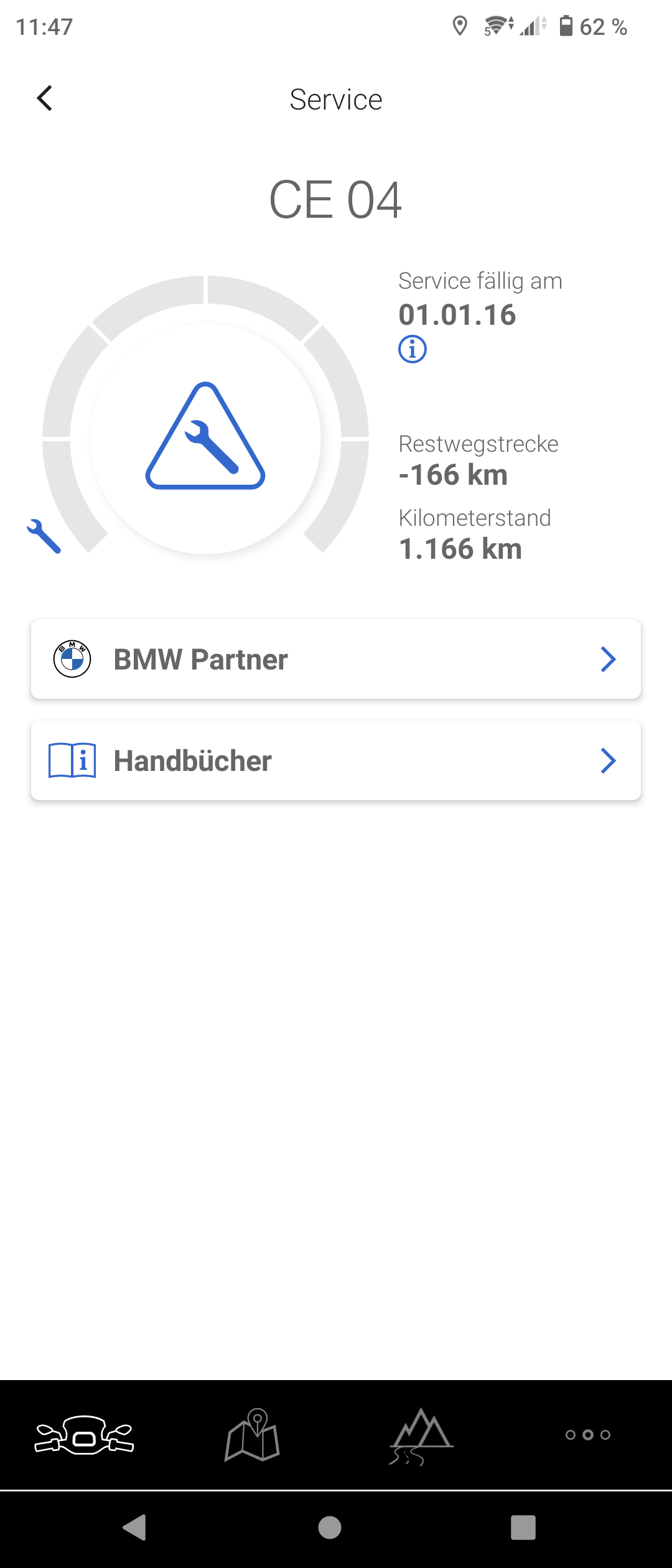Open the mountain routes tab
This screenshot has height=1568, width=672.
pyautogui.click(x=421, y=1435)
